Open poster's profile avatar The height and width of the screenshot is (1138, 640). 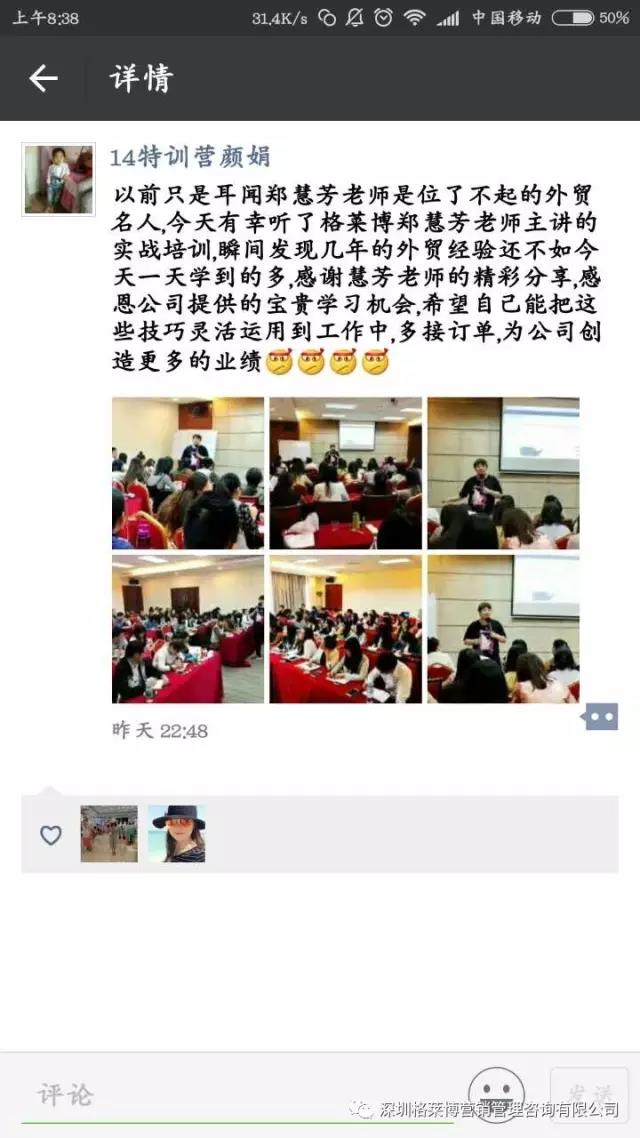pyautogui.click(x=58, y=179)
